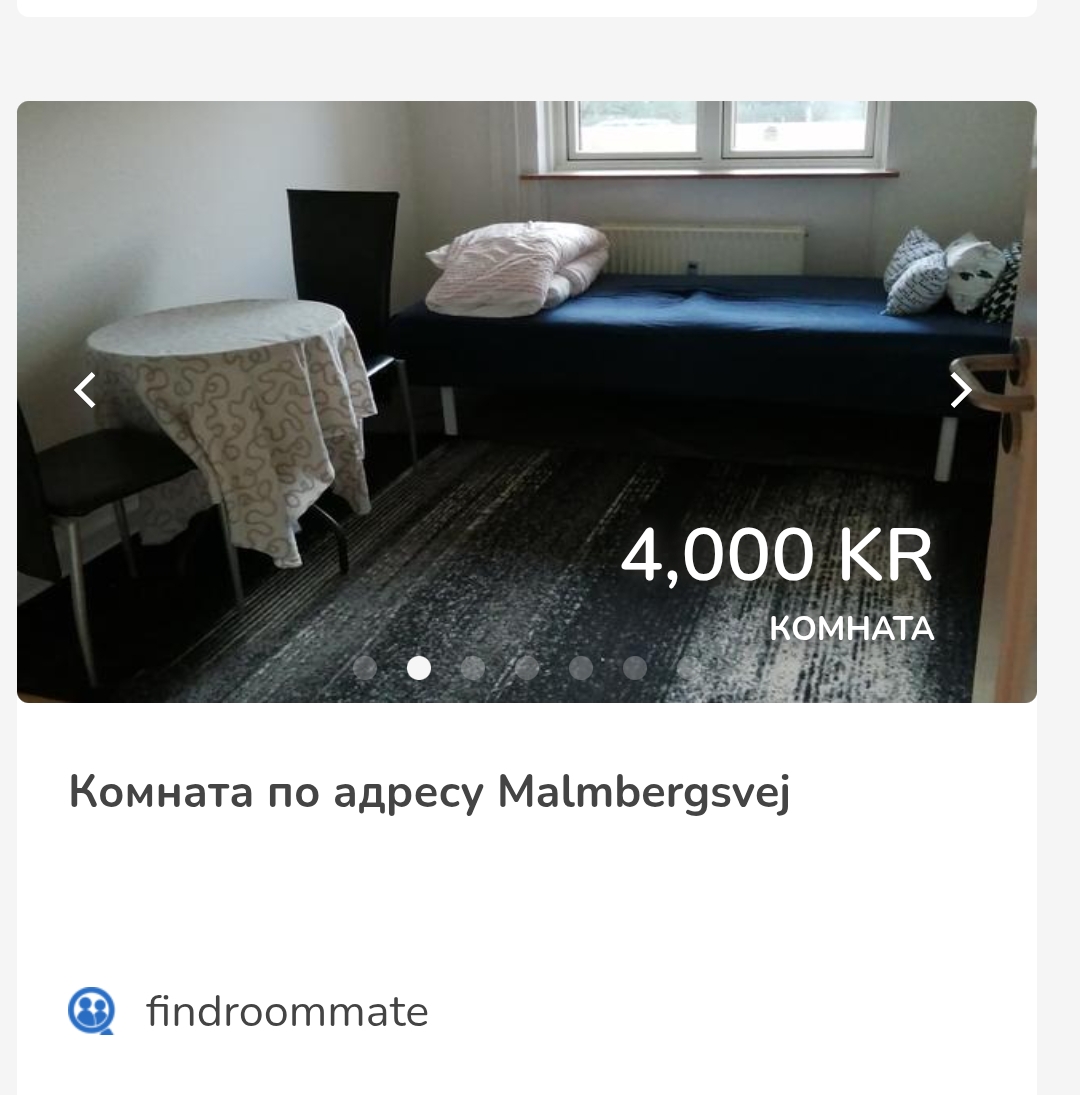
Task: Jump to the third photo dot
Action: point(473,667)
